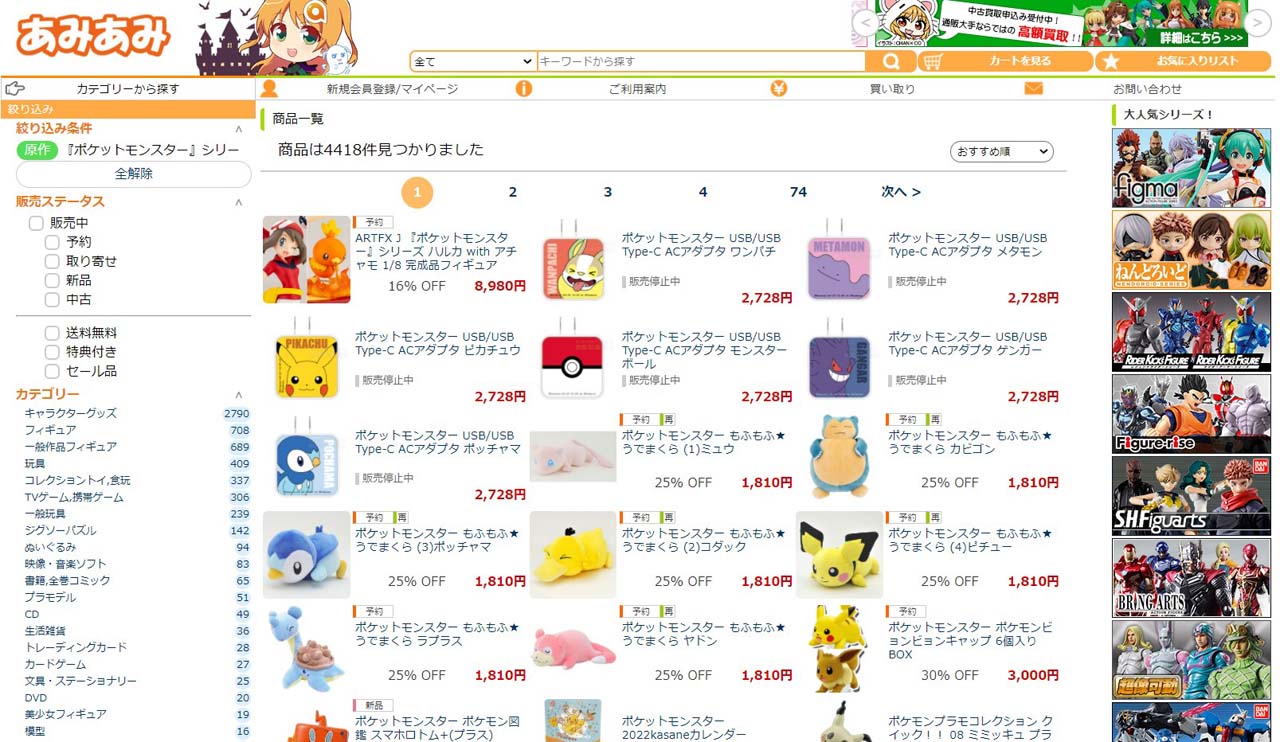Check the 販売中 status checkbox
The image size is (1280, 742).
pyautogui.click(x=36, y=223)
